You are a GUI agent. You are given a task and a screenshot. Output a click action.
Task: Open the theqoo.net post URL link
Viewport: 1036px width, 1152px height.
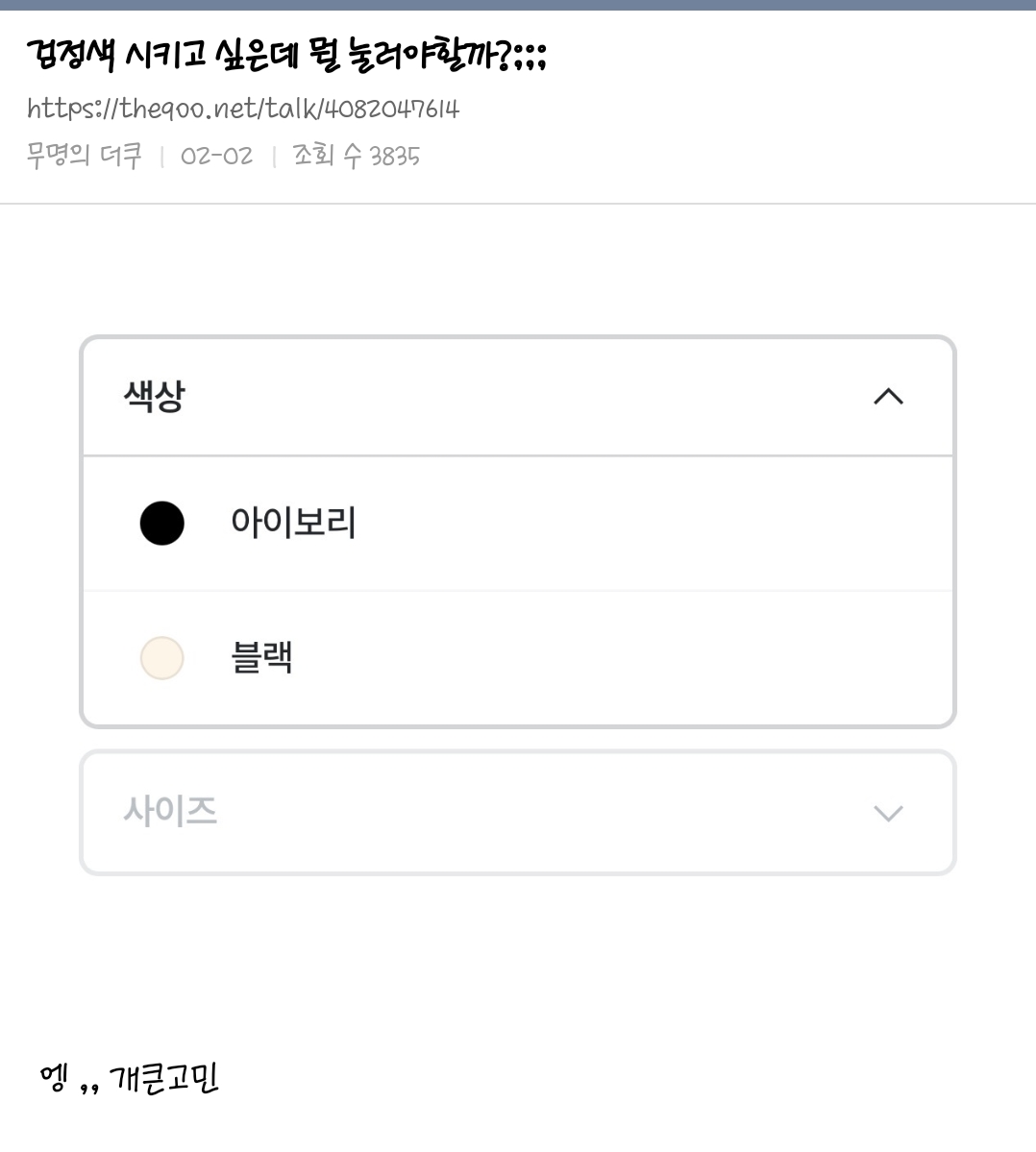tap(243, 109)
